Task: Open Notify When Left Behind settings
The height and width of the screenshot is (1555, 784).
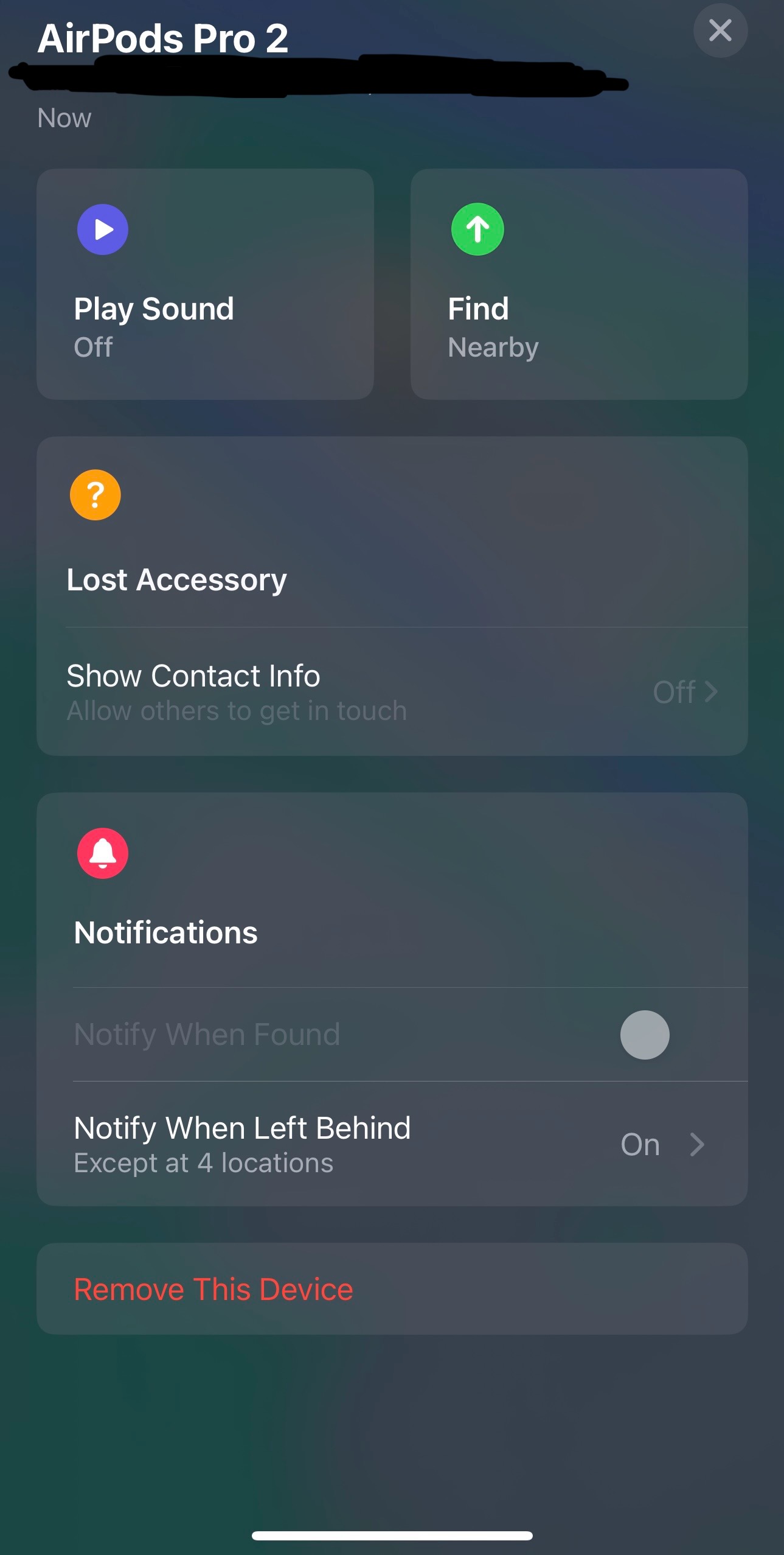Action: pos(392,1144)
